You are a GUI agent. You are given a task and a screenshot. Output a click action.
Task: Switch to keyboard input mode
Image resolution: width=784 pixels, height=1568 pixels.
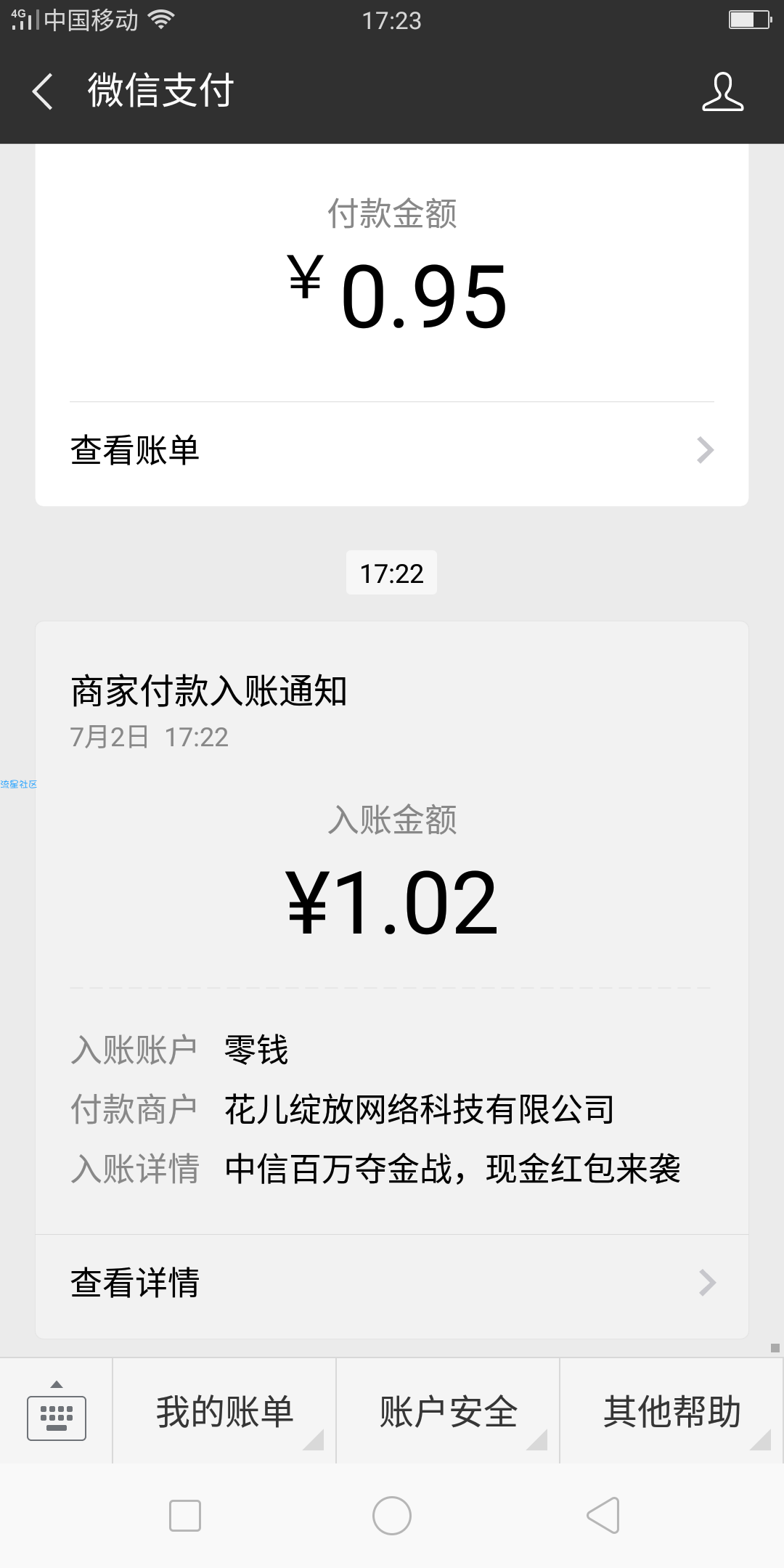(57, 1412)
